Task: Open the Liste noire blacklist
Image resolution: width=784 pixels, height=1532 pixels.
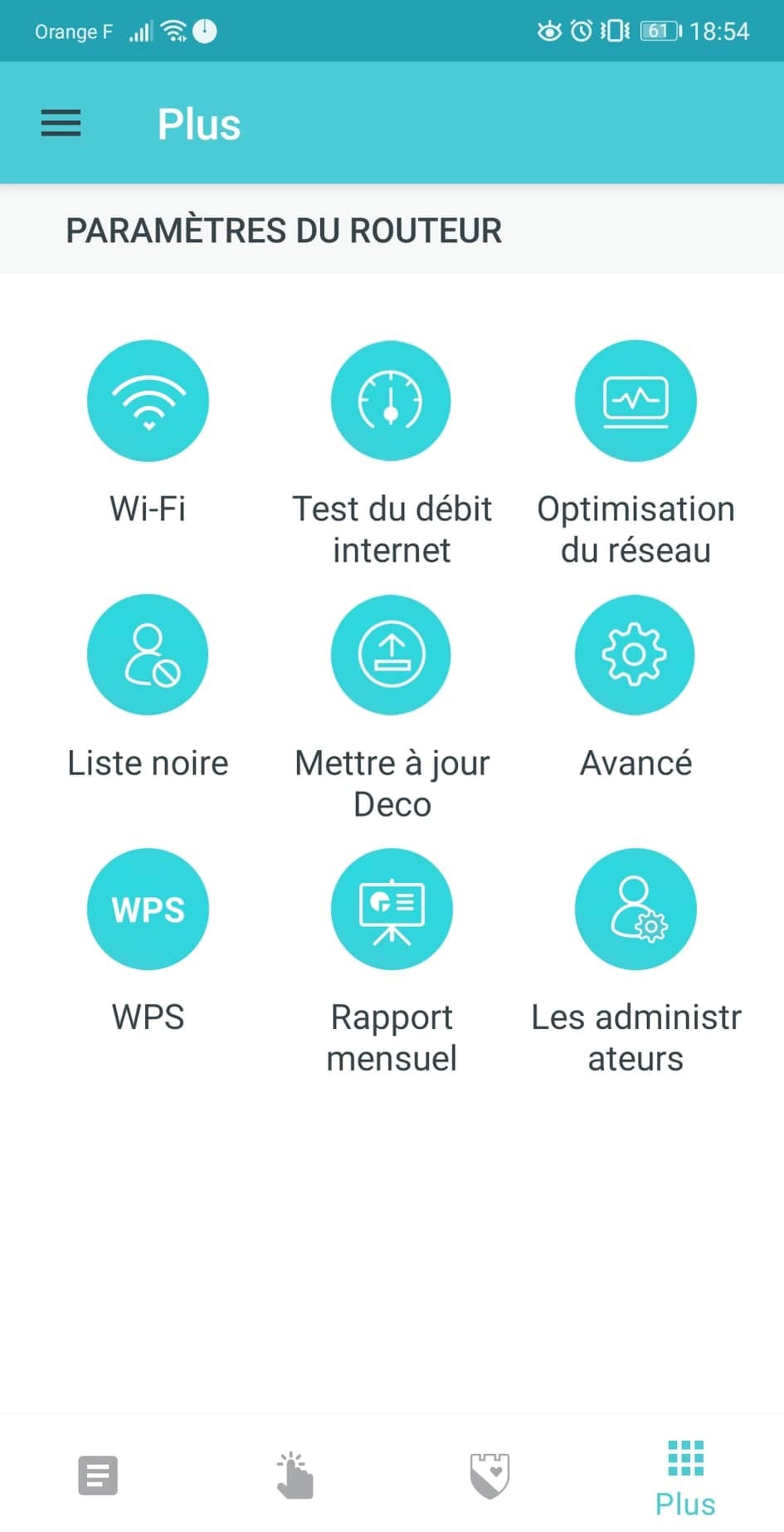Action: 148,655
